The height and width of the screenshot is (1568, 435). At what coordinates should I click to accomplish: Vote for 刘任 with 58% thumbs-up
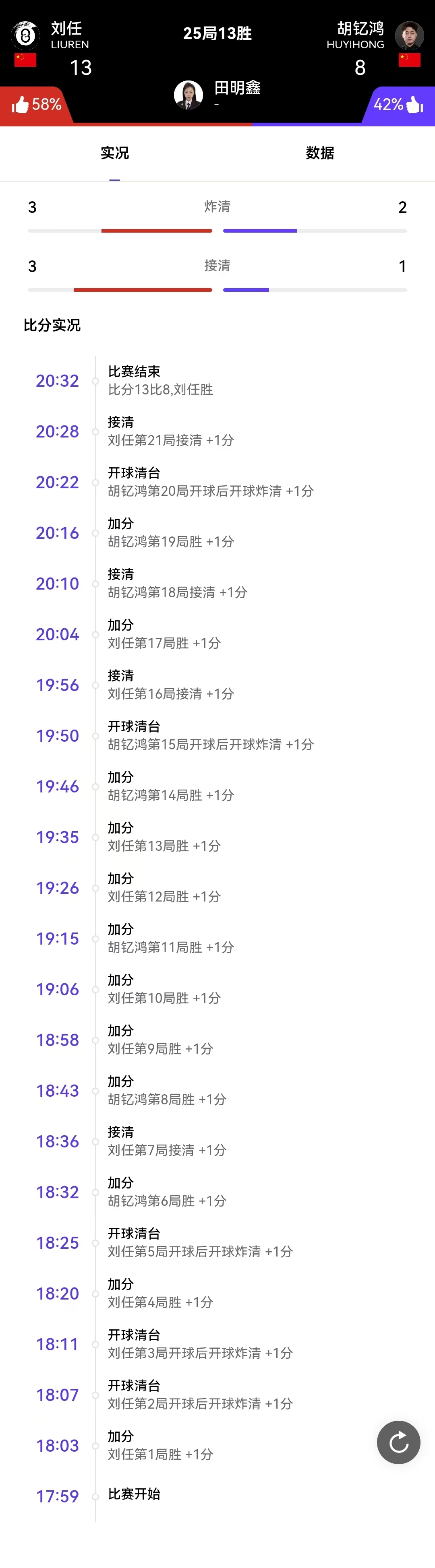pos(36,105)
